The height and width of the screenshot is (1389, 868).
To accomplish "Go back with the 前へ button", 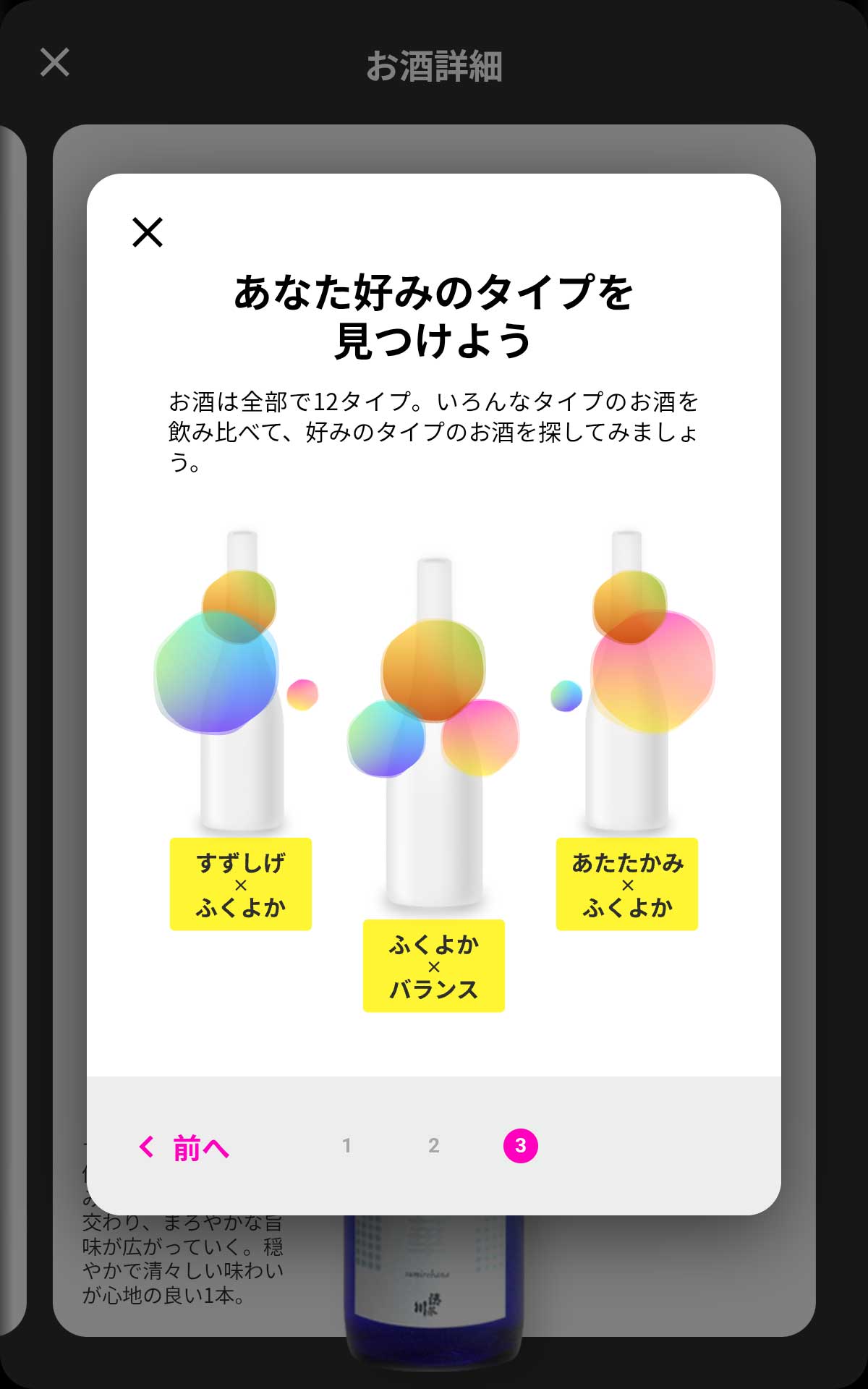I will (185, 1147).
